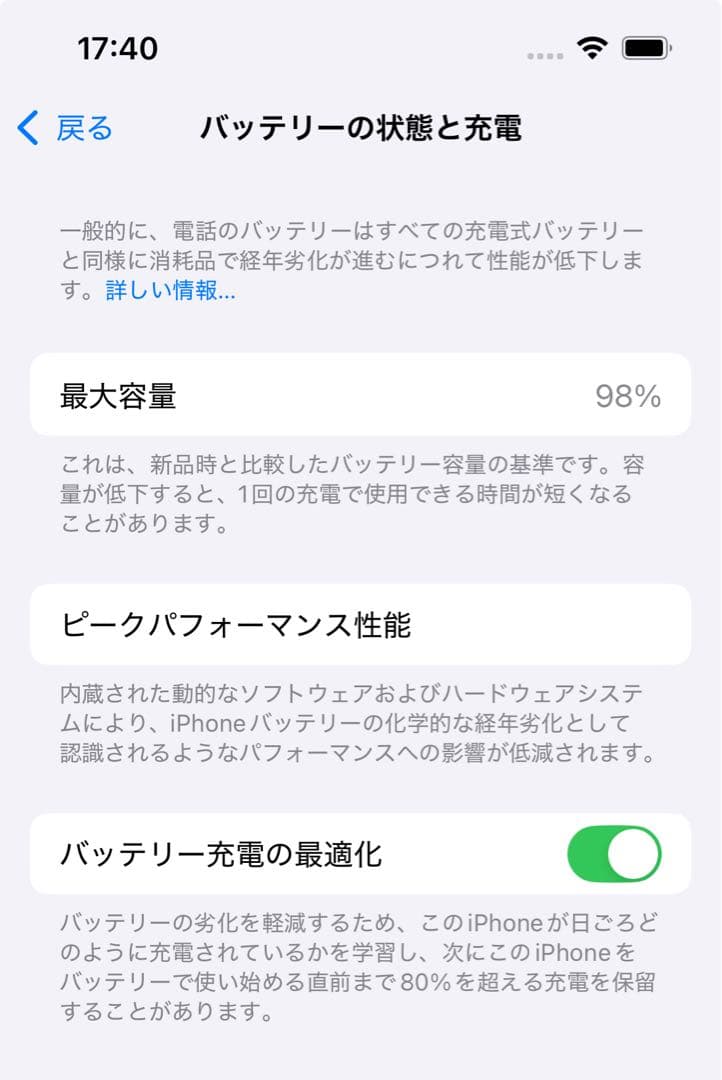Tap the 98% capacity value
The height and width of the screenshot is (1080, 722).
tap(630, 394)
